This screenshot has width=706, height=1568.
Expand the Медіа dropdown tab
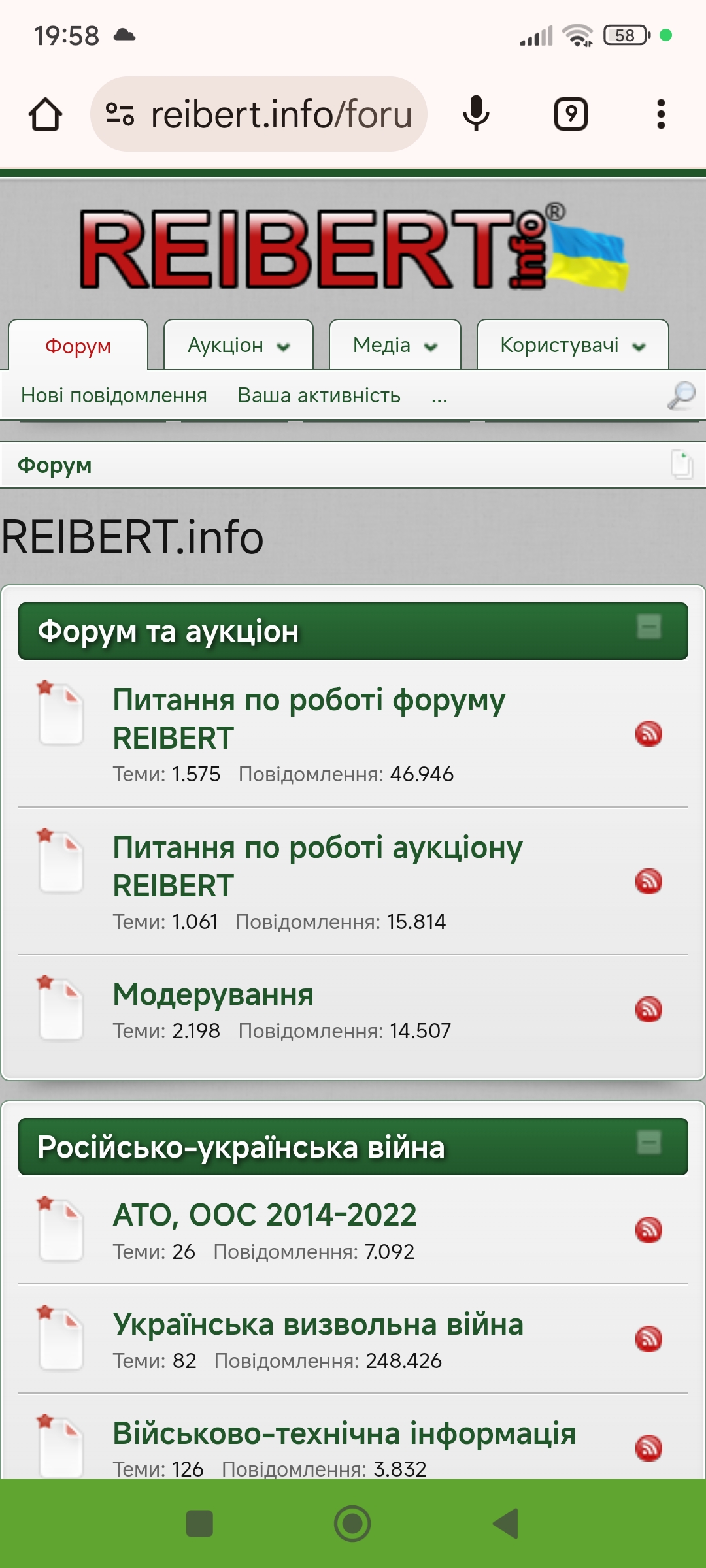pyautogui.click(x=395, y=345)
